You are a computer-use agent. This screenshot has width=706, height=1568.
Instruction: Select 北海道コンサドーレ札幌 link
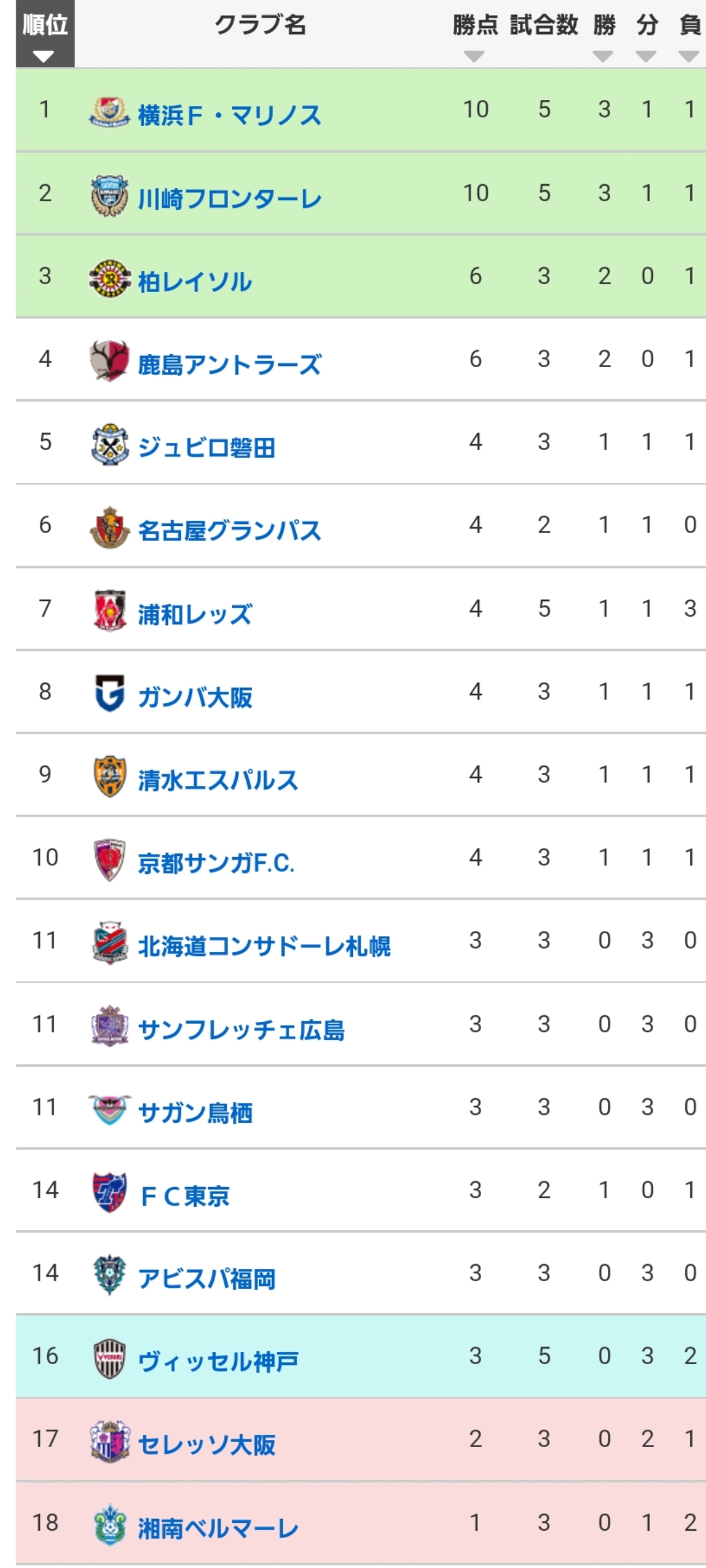[x=264, y=946]
